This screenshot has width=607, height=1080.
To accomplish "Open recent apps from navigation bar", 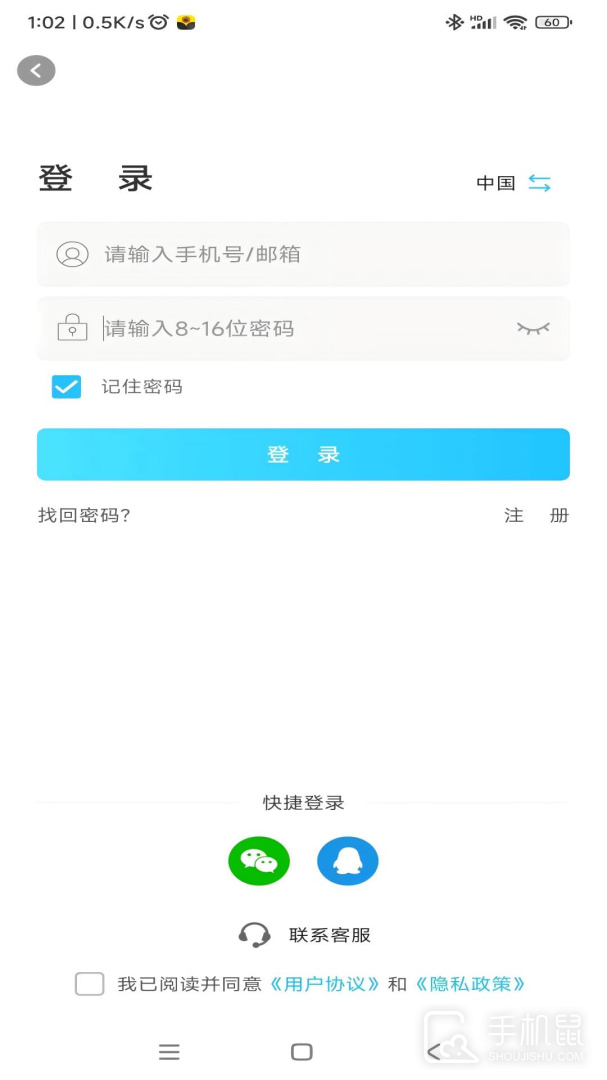I will [169, 1052].
